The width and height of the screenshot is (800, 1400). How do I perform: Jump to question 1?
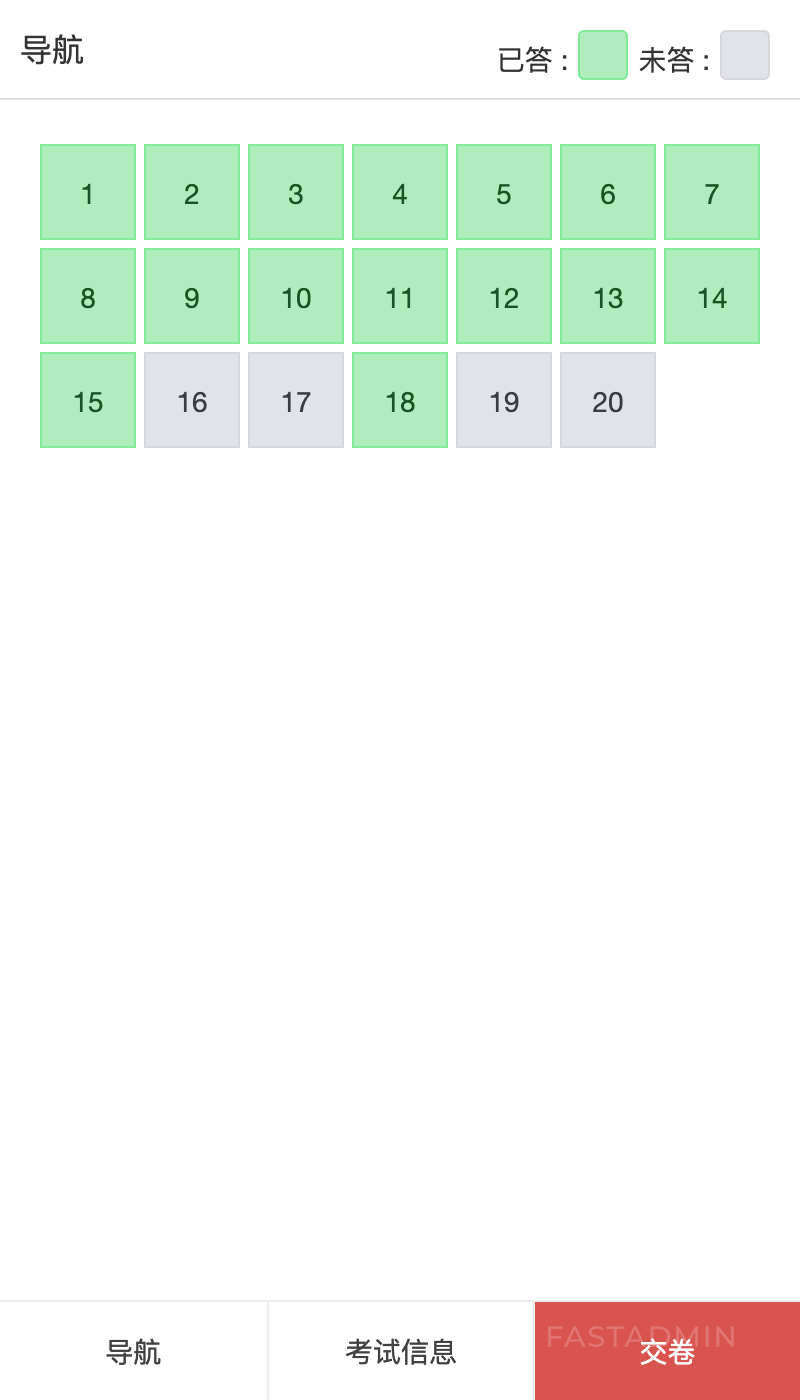(x=88, y=192)
